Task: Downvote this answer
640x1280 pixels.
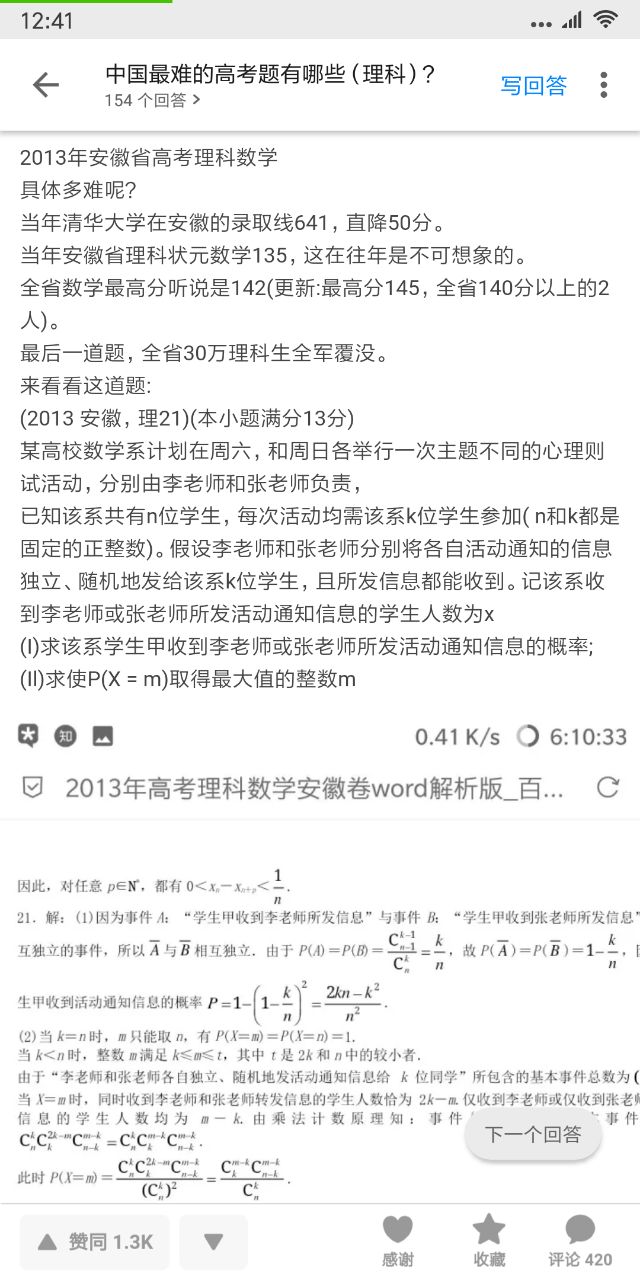Action: pos(212,1242)
